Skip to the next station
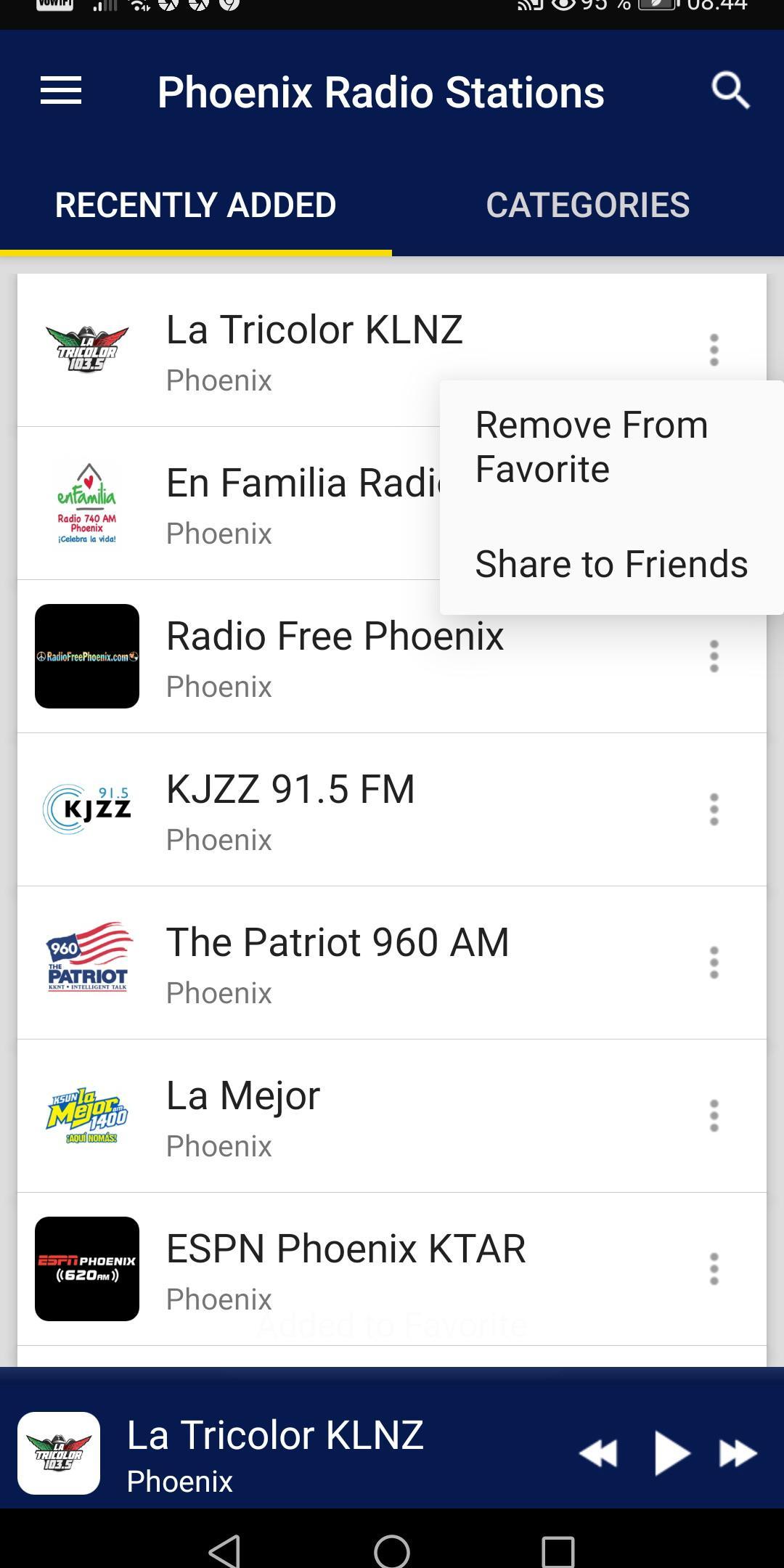This screenshot has height=1568, width=784. click(738, 1453)
